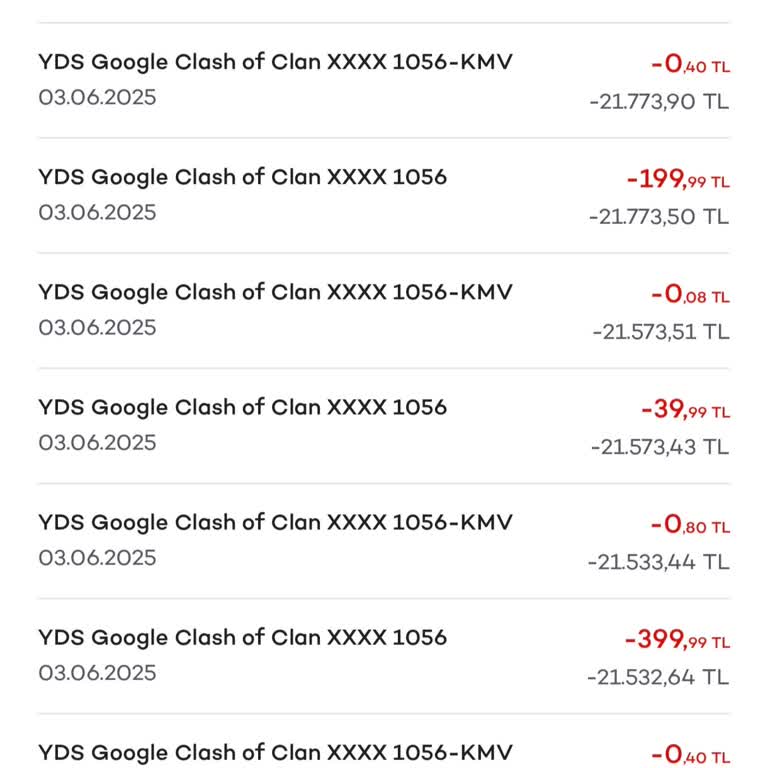Open the -0,08 TL KMV transaction
768x768 pixels.
[x=384, y=310]
